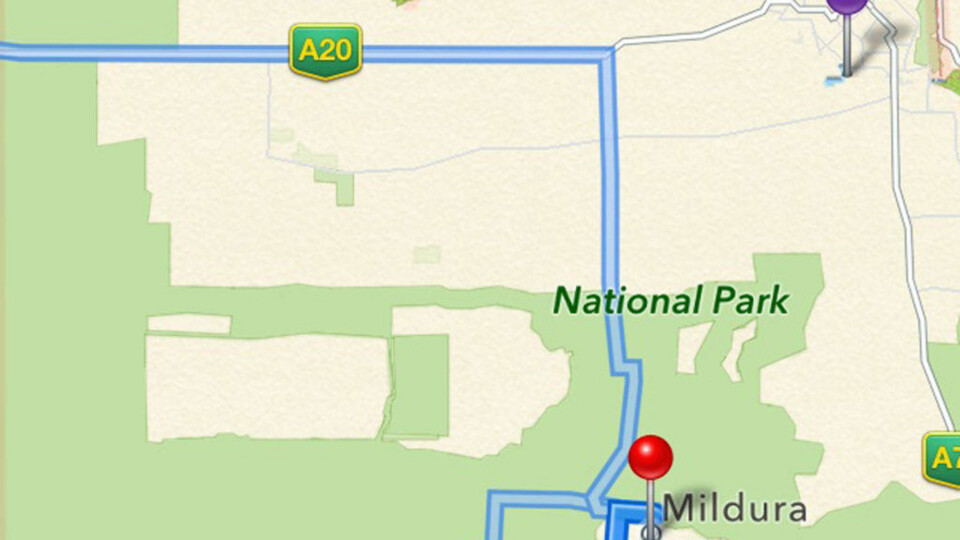The image size is (960, 540).
Task: Select the purple pin on the map
Action: pos(848,6)
